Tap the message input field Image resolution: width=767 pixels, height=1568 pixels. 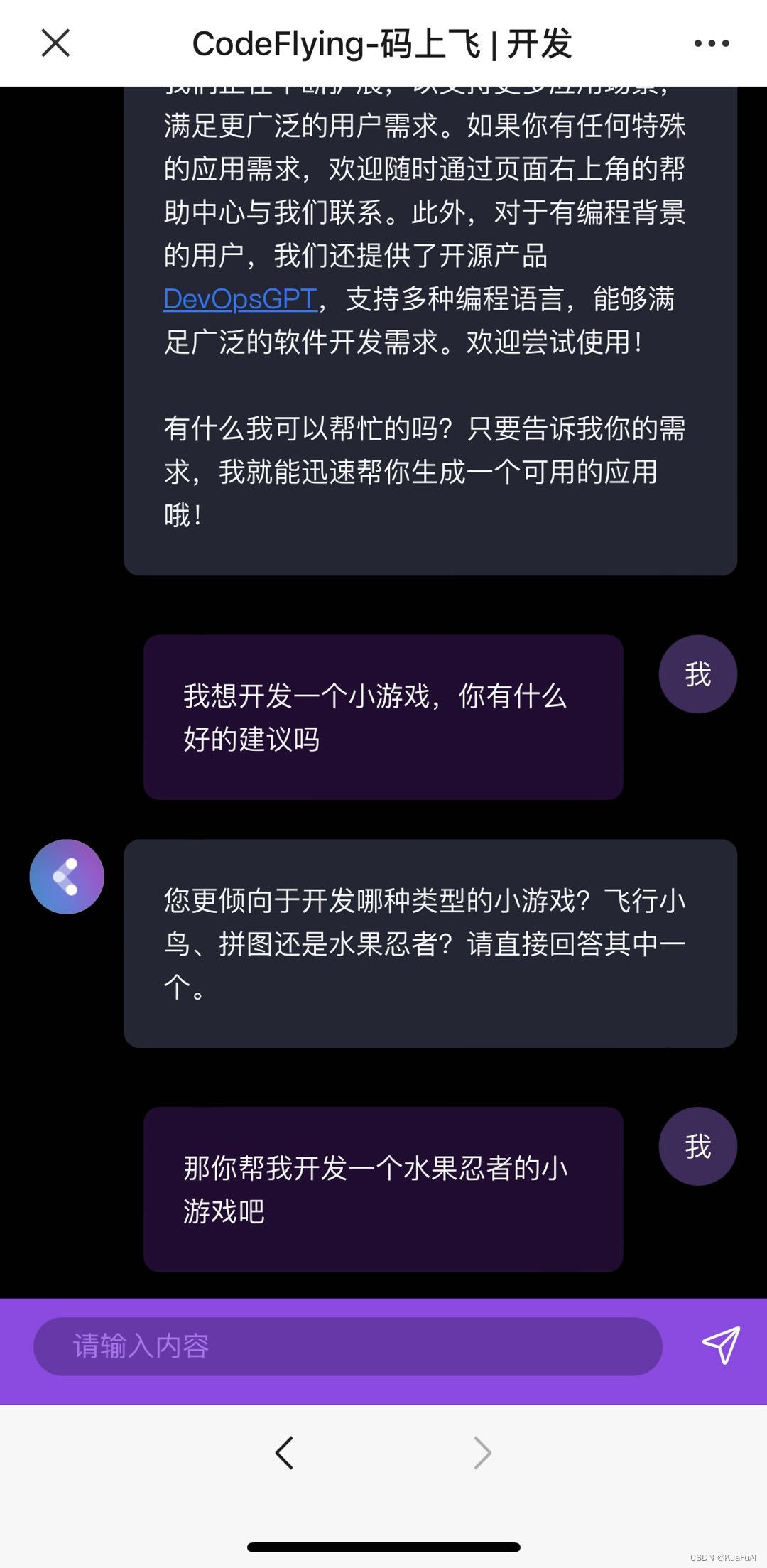tap(347, 1346)
